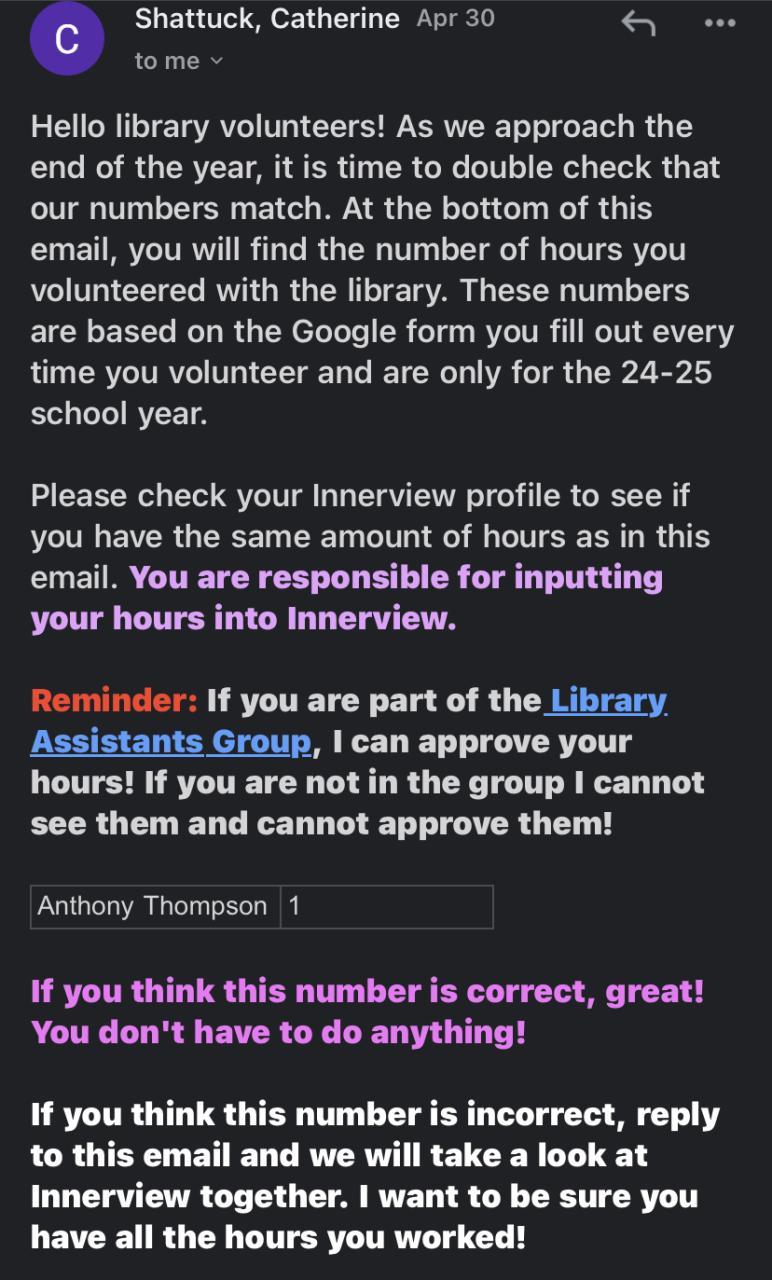The width and height of the screenshot is (772, 1280).
Task: Open the email's more options menu
Action: 720,24
